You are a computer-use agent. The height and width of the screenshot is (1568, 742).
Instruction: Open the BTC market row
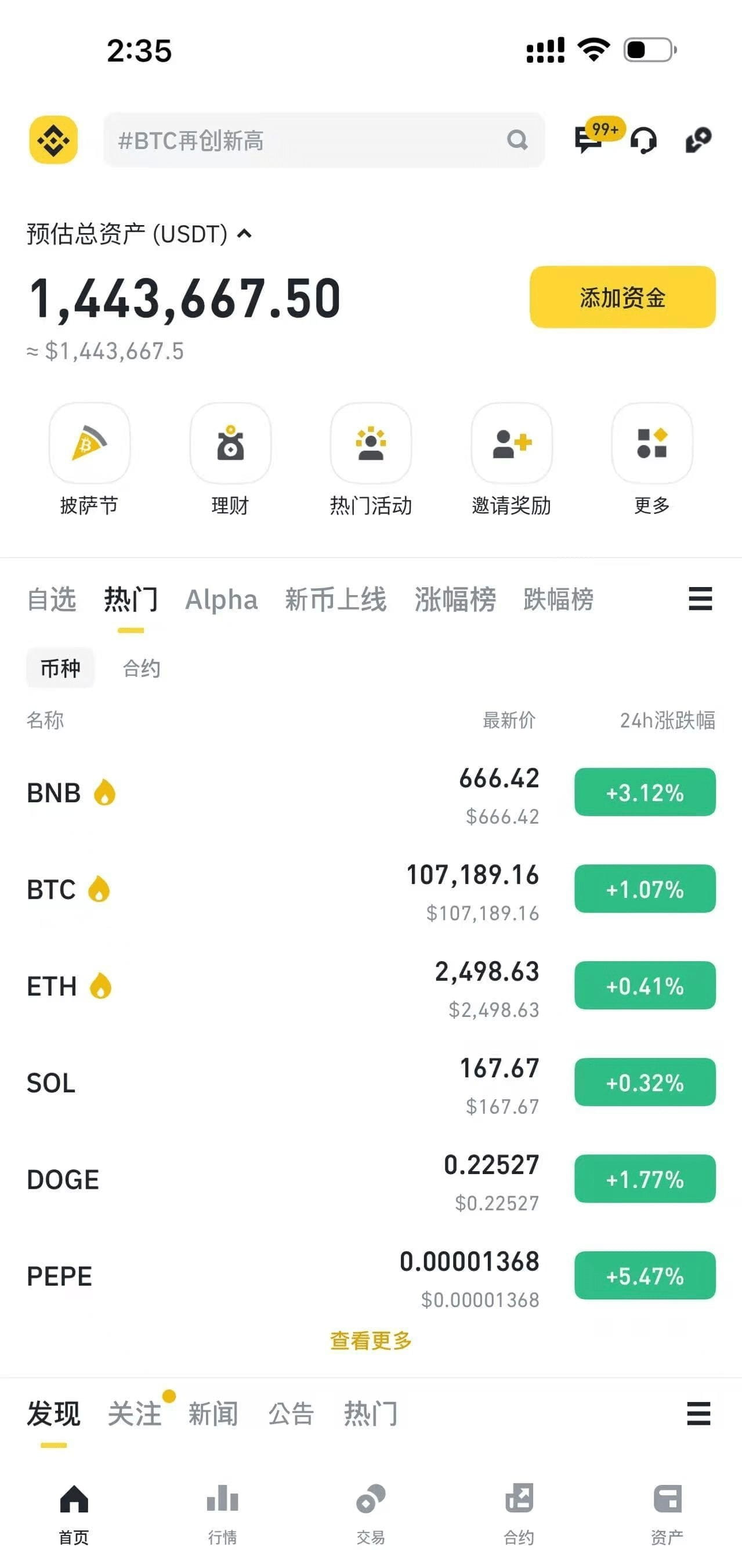pyautogui.click(x=371, y=889)
